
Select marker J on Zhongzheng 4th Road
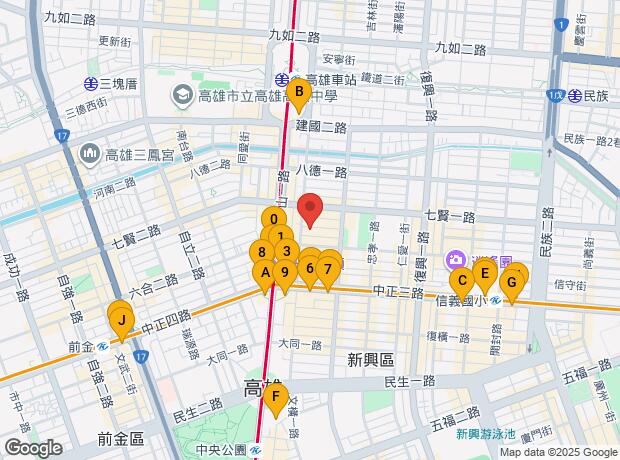coord(122,321)
